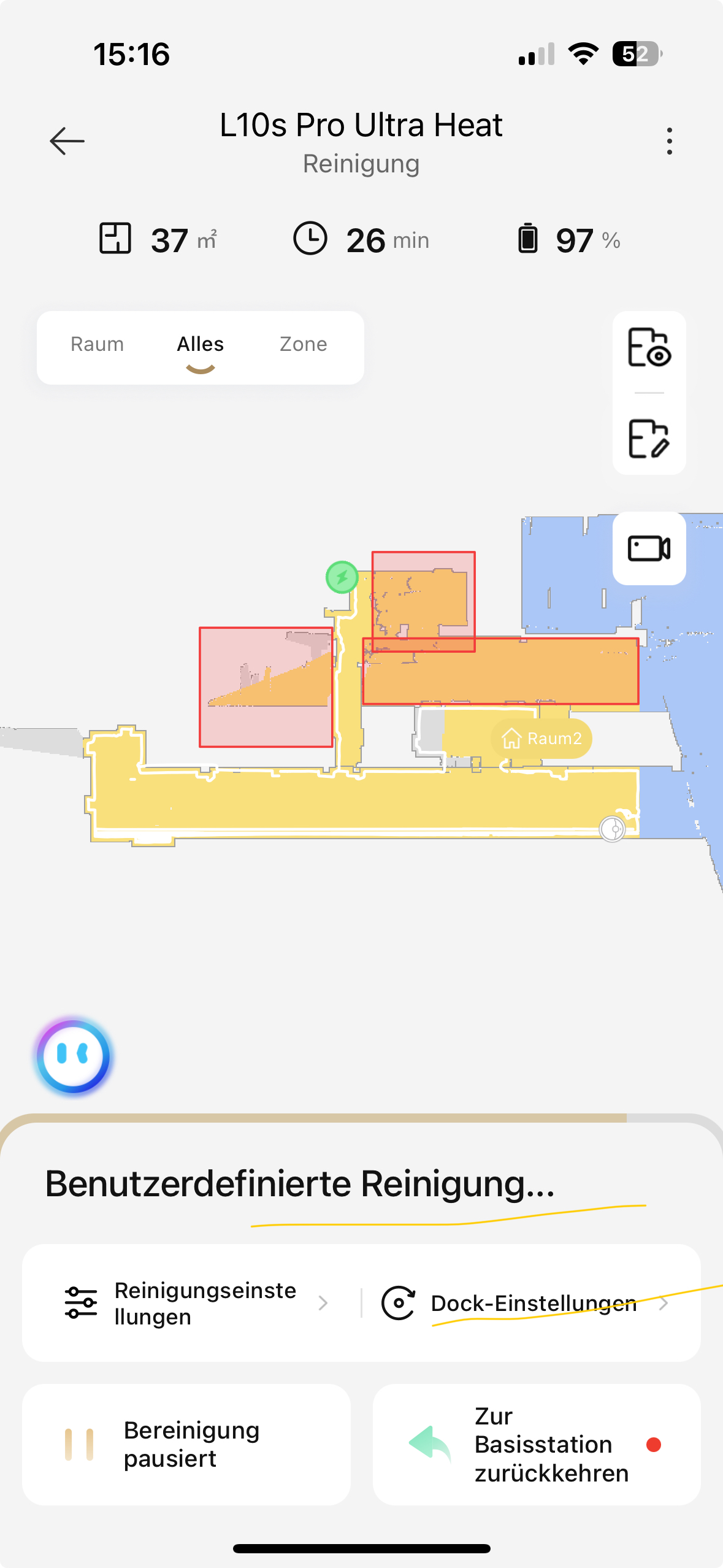
Task: Send robot back to the Basisstation
Action: click(x=536, y=1444)
